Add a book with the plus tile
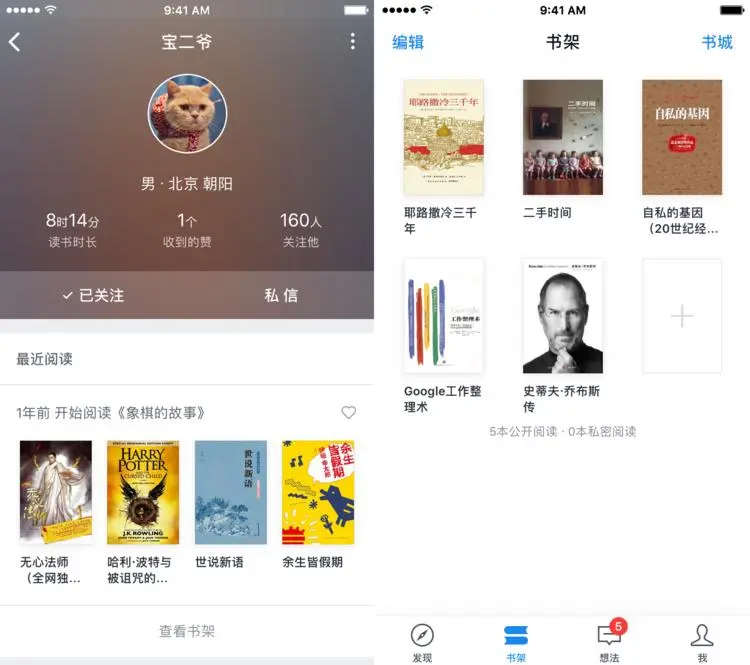 pyautogui.click(x=682, y=316)
